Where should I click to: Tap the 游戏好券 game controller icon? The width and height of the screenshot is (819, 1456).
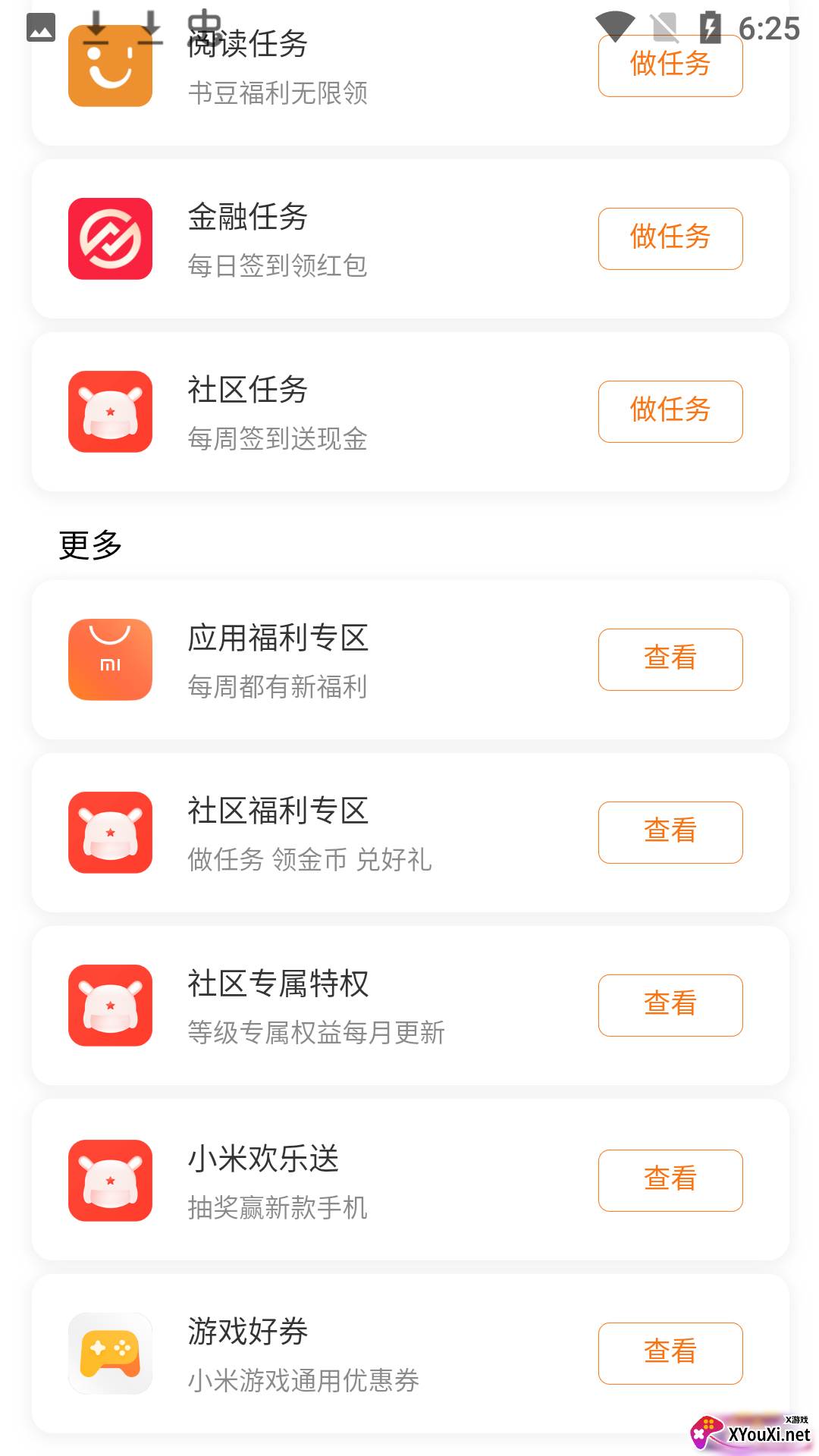click(109, 1354)
